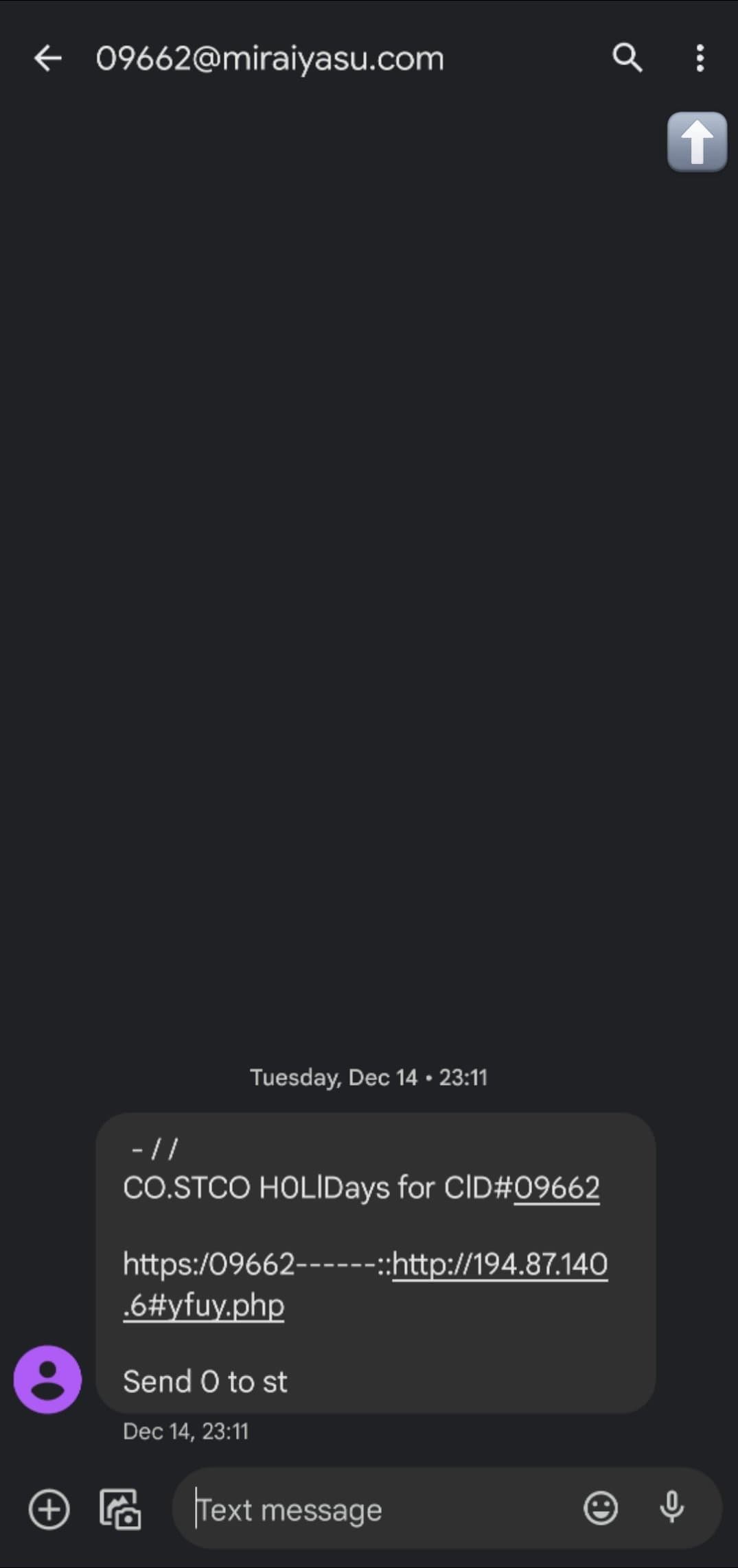
Task: Open gallery and camera picker
Action: [120, 1509]
